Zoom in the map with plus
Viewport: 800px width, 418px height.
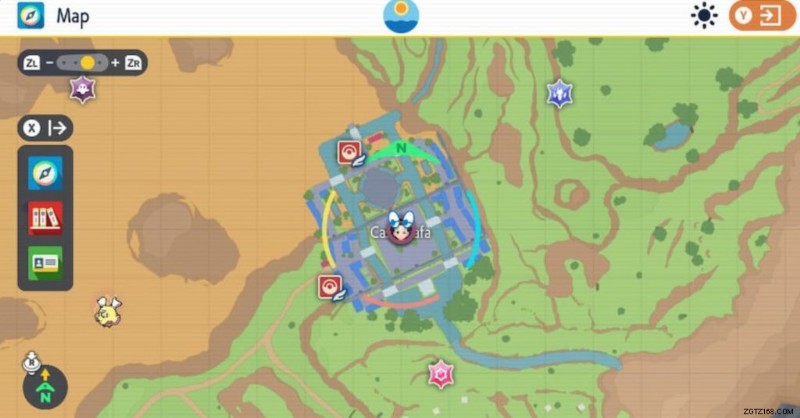click(115, 62)
